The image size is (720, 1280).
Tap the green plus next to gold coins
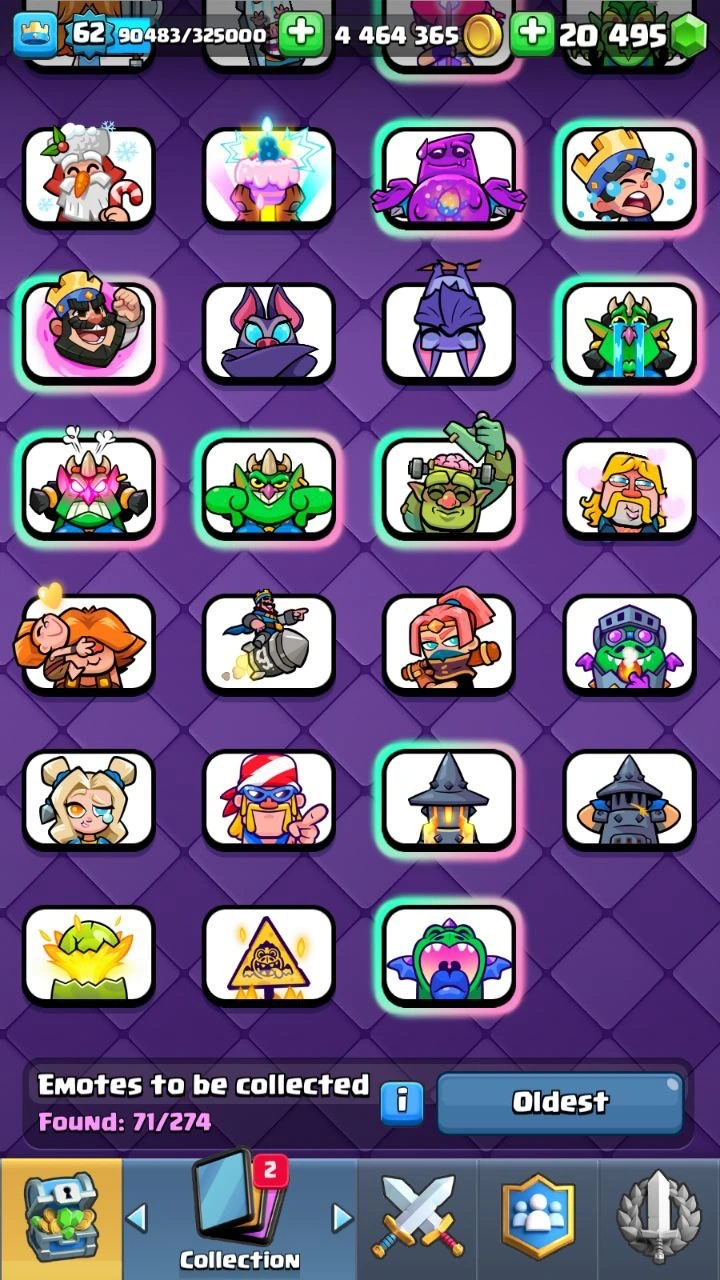click(300, 35)
